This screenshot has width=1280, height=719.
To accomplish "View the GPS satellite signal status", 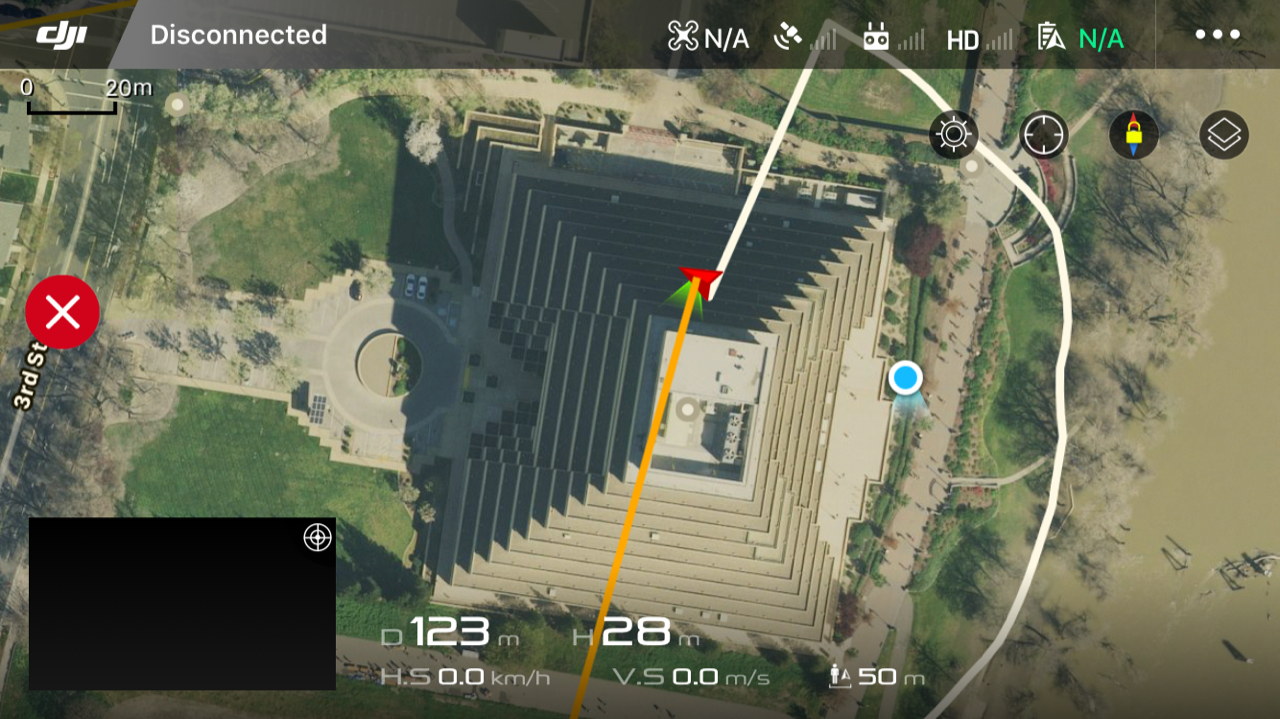I will (x=805, y=38).
